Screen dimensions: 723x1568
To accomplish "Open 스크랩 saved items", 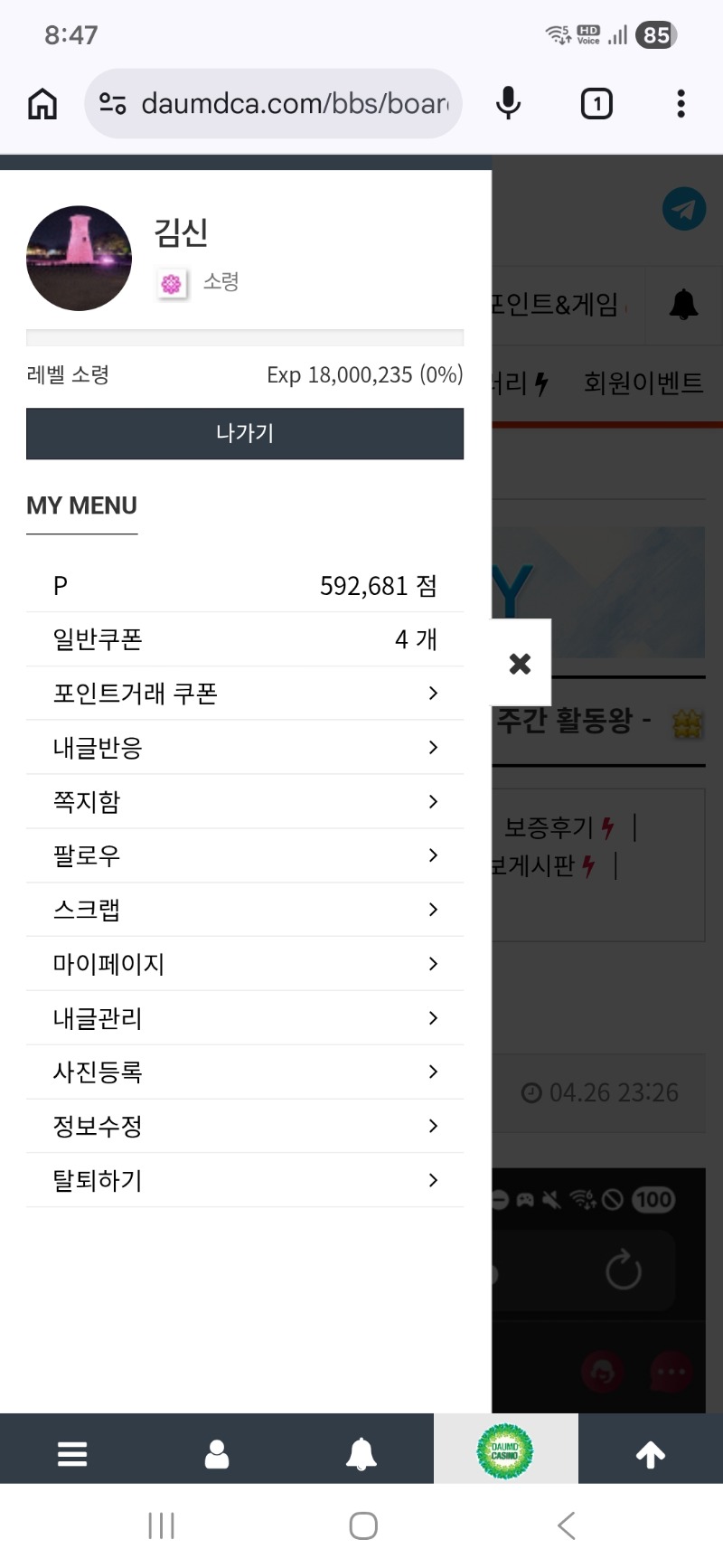I will coord(244,910).
